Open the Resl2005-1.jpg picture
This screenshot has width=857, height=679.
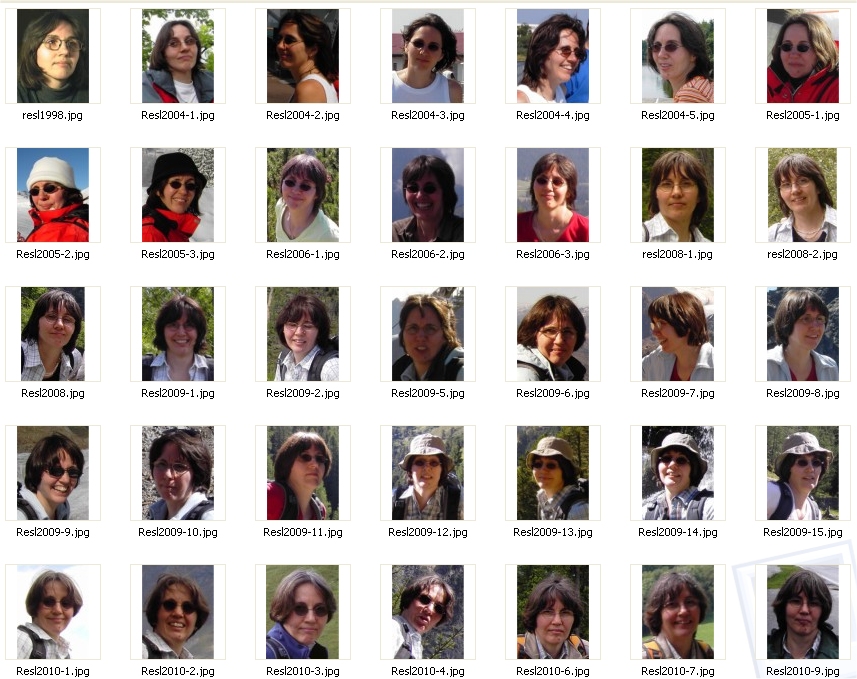coord(803,56)
